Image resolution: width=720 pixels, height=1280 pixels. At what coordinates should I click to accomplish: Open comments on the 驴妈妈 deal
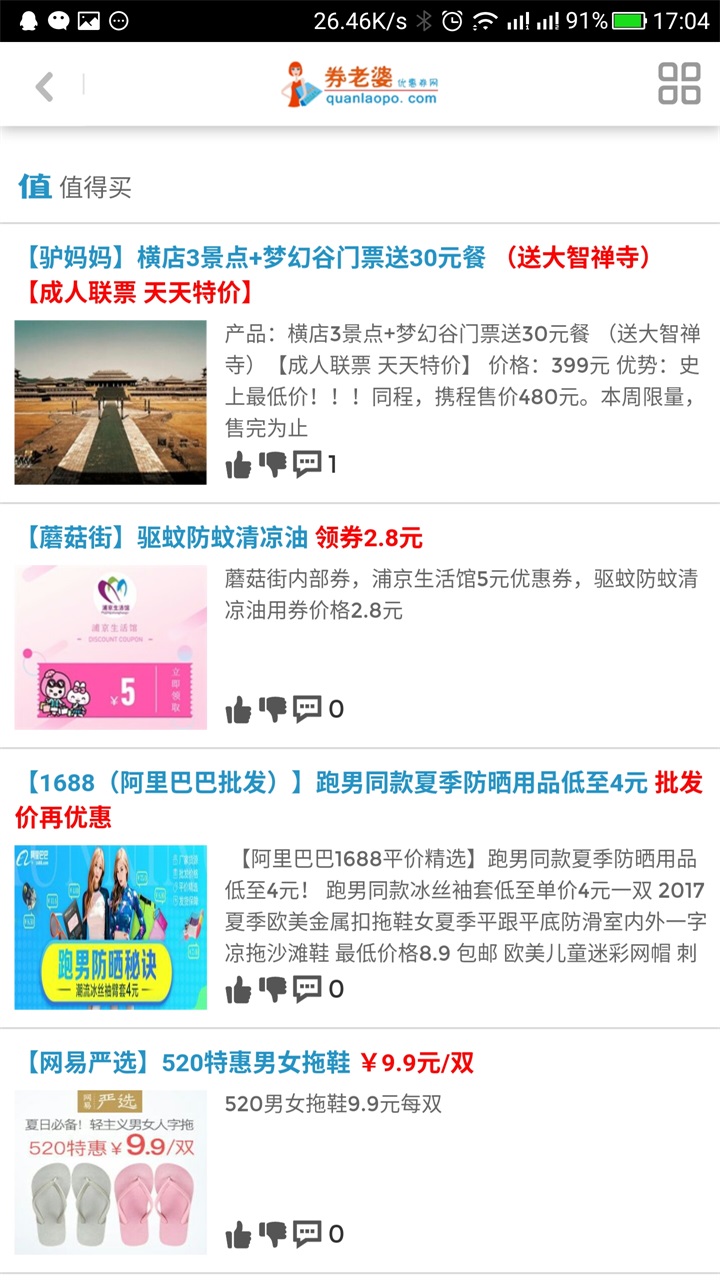[x=307, y=464]
